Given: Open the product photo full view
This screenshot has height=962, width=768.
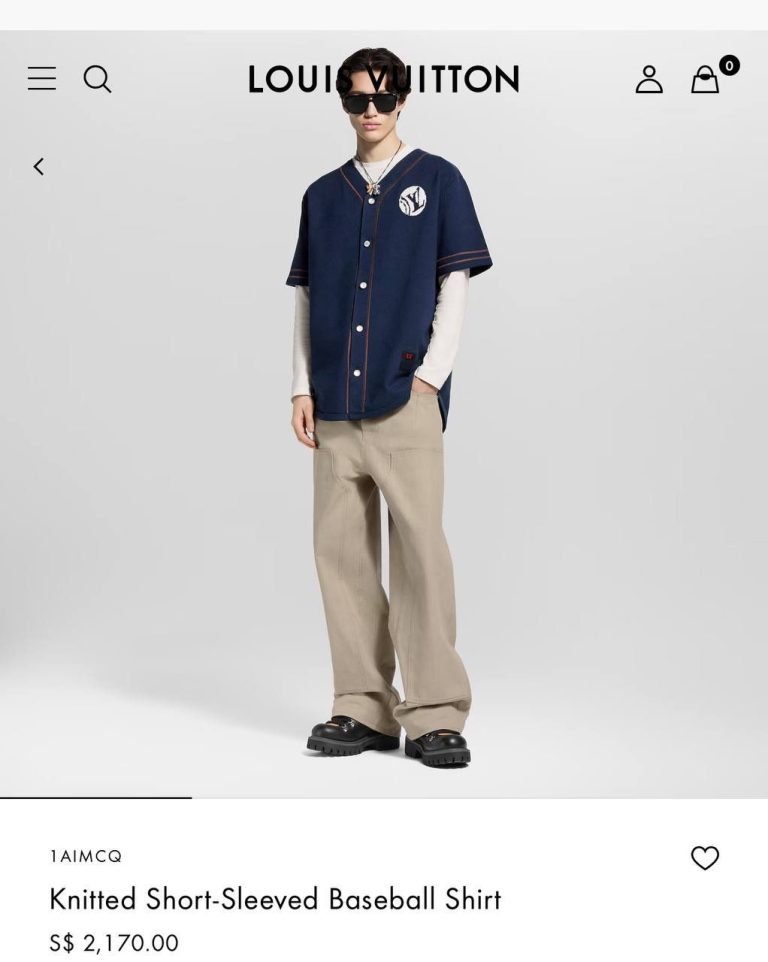Looking at the screenshot, I should 384,450.
